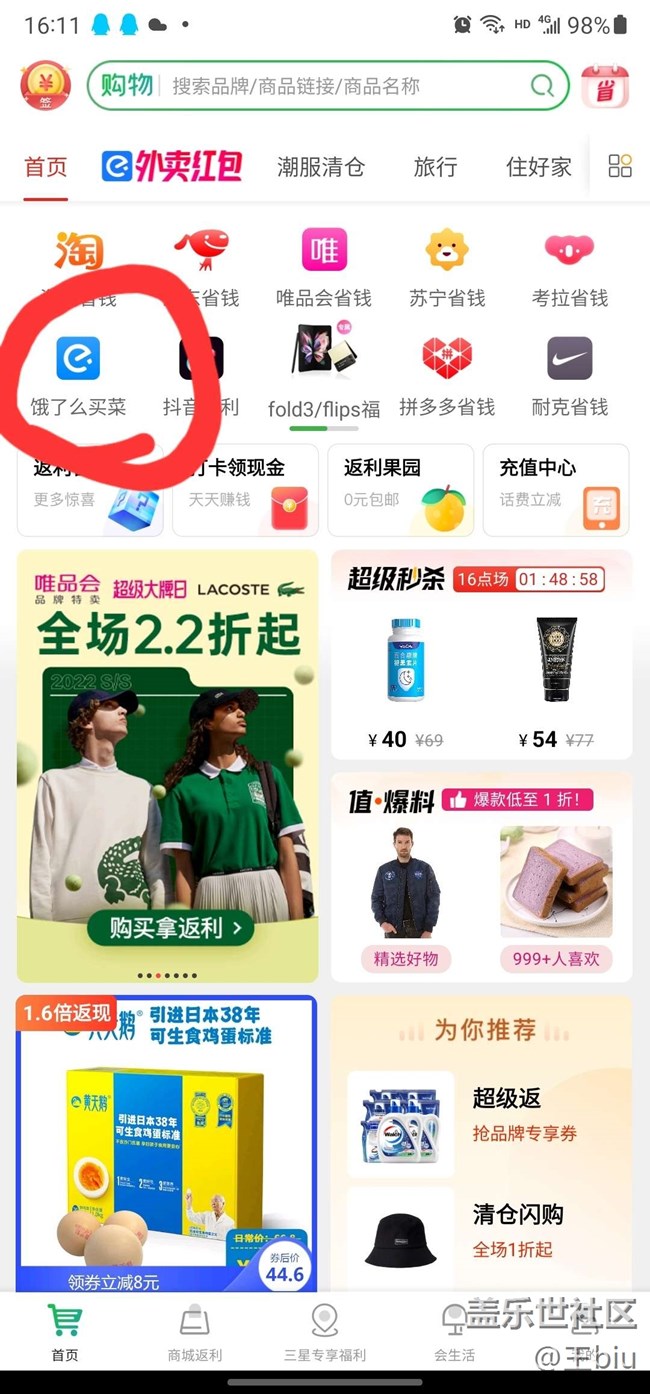Switch to the 潮服清仓 tab
Image resolution: width=650 pixels, height=1394 pixels.
click(320, 166)
